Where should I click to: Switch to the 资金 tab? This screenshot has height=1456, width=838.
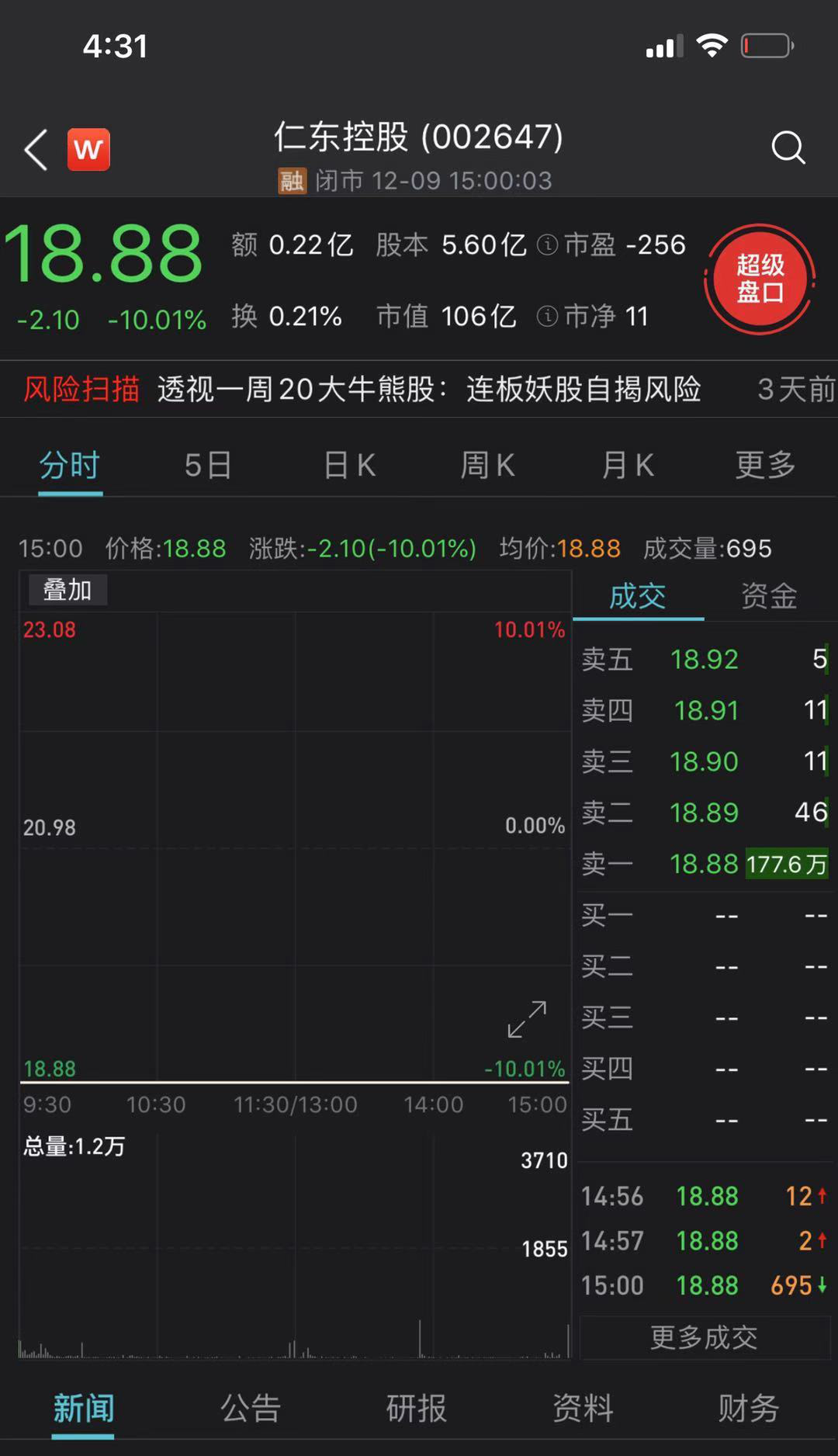769,596
